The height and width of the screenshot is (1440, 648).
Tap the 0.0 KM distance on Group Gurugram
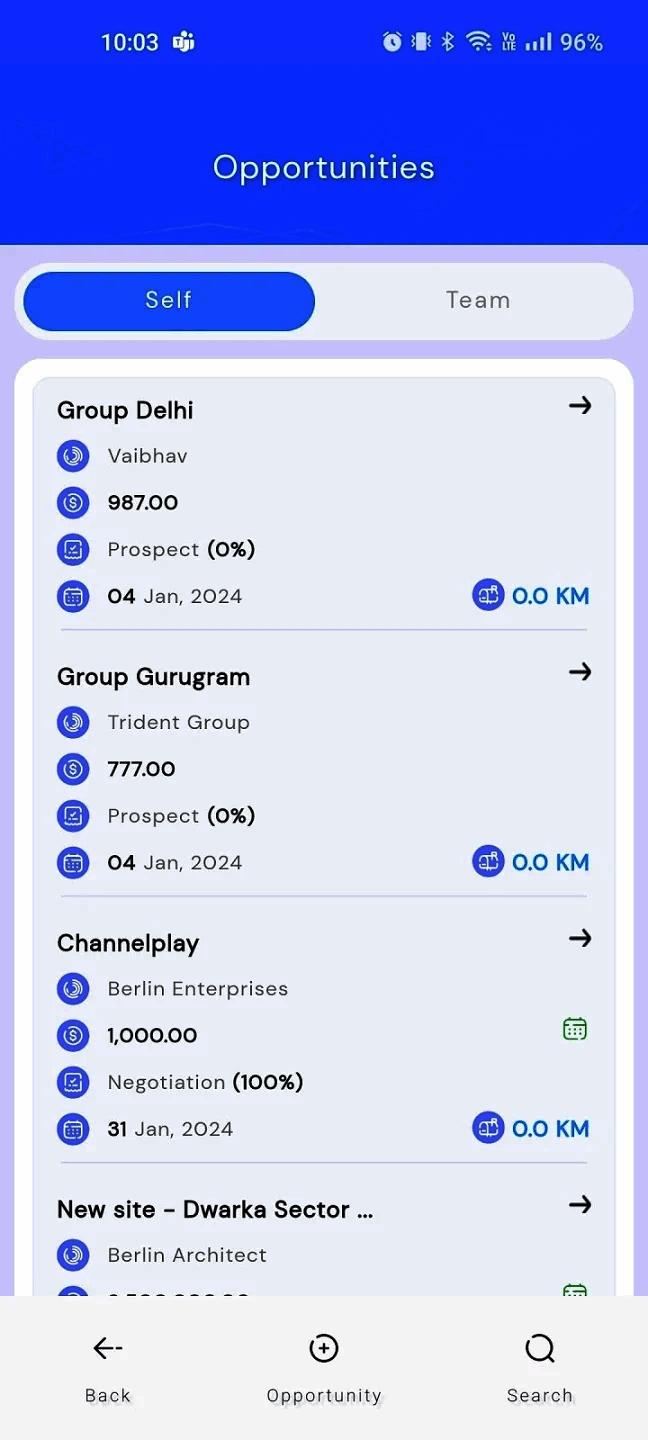[531, 862]
